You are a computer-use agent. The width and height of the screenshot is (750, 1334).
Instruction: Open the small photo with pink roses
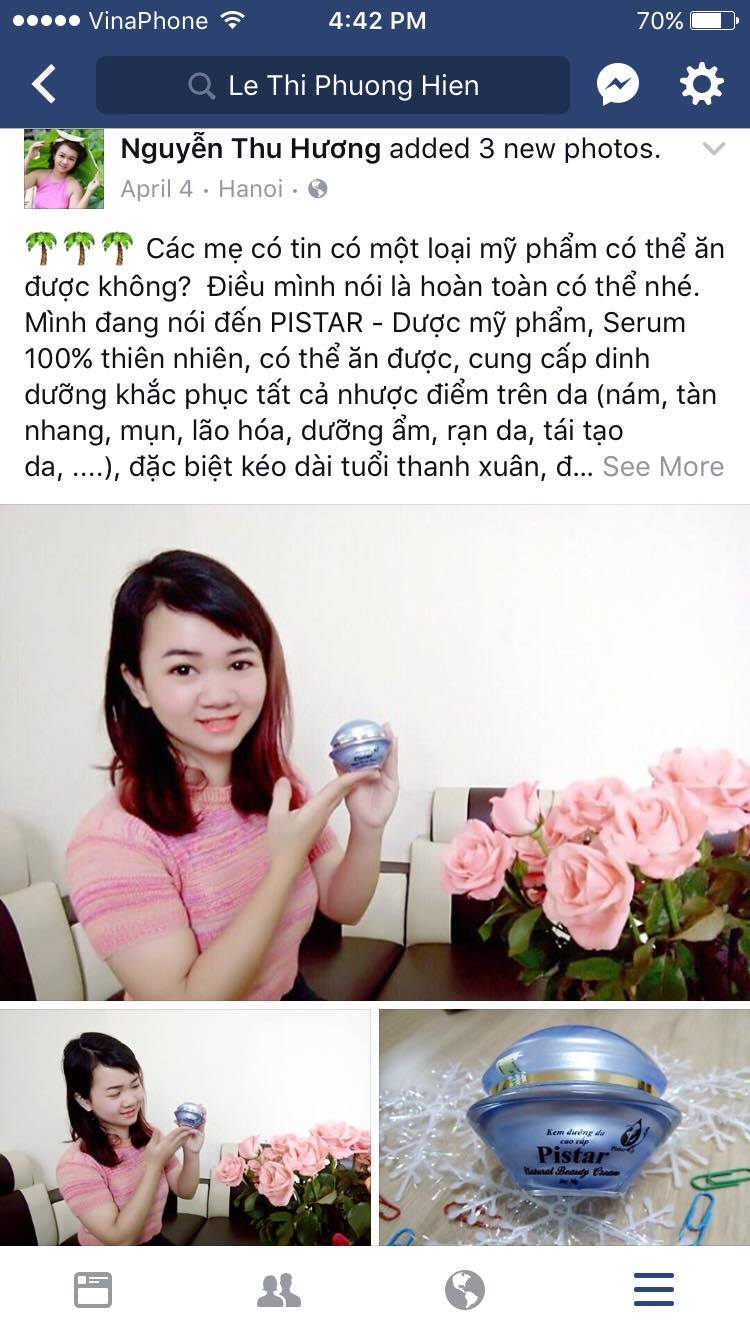click(x=185, y=1127)
